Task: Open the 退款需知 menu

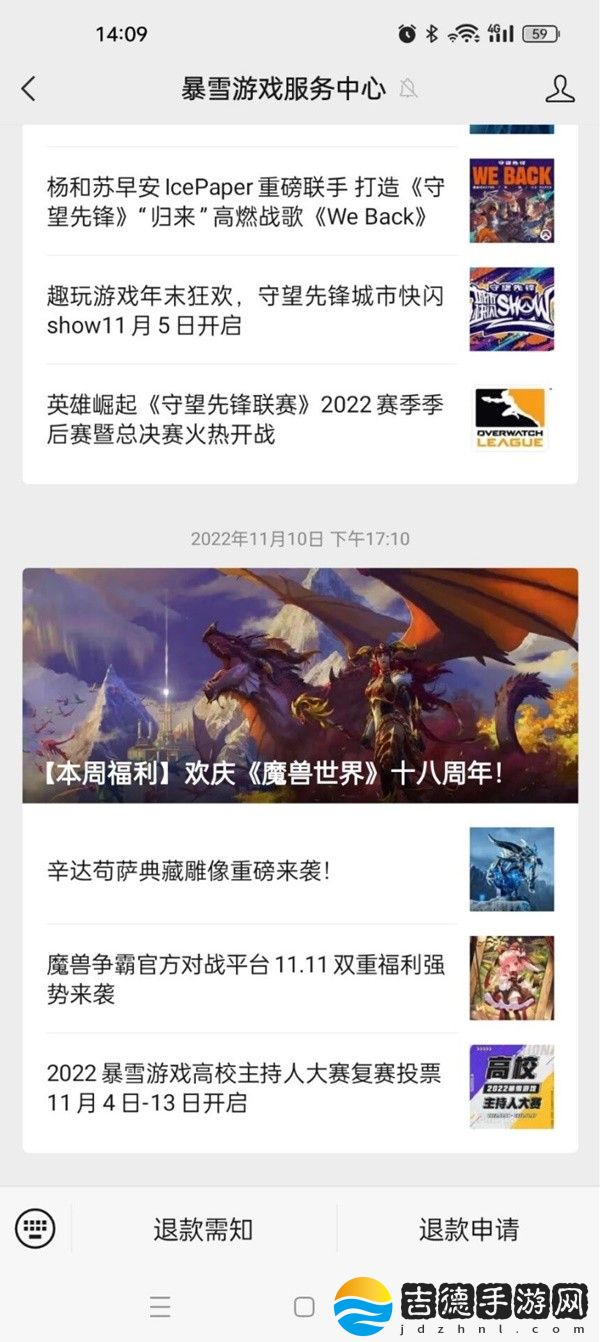Action: click(203, 1229)
